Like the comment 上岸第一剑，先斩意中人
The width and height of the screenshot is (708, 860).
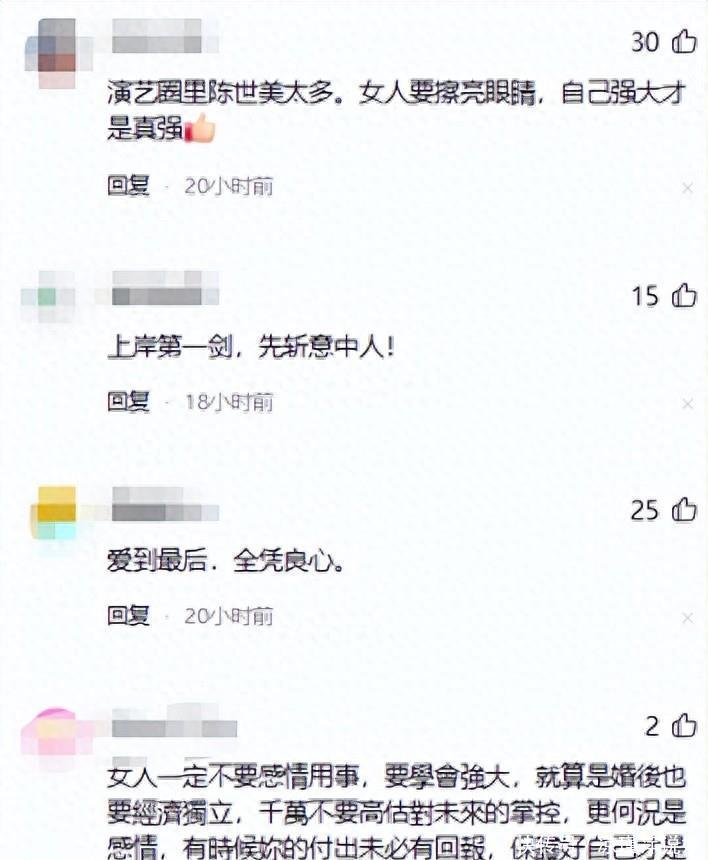tap(684, 295)
